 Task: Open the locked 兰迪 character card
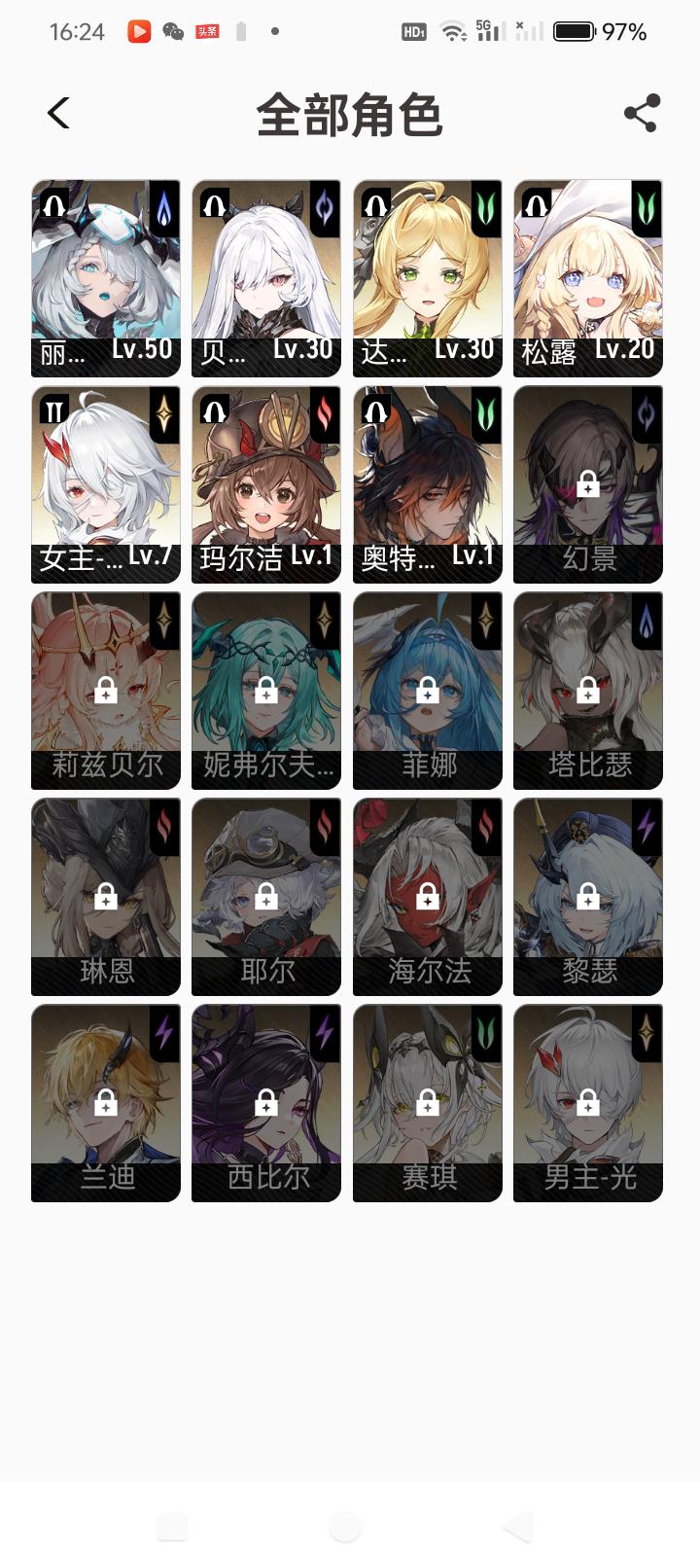click(106, 1103)
